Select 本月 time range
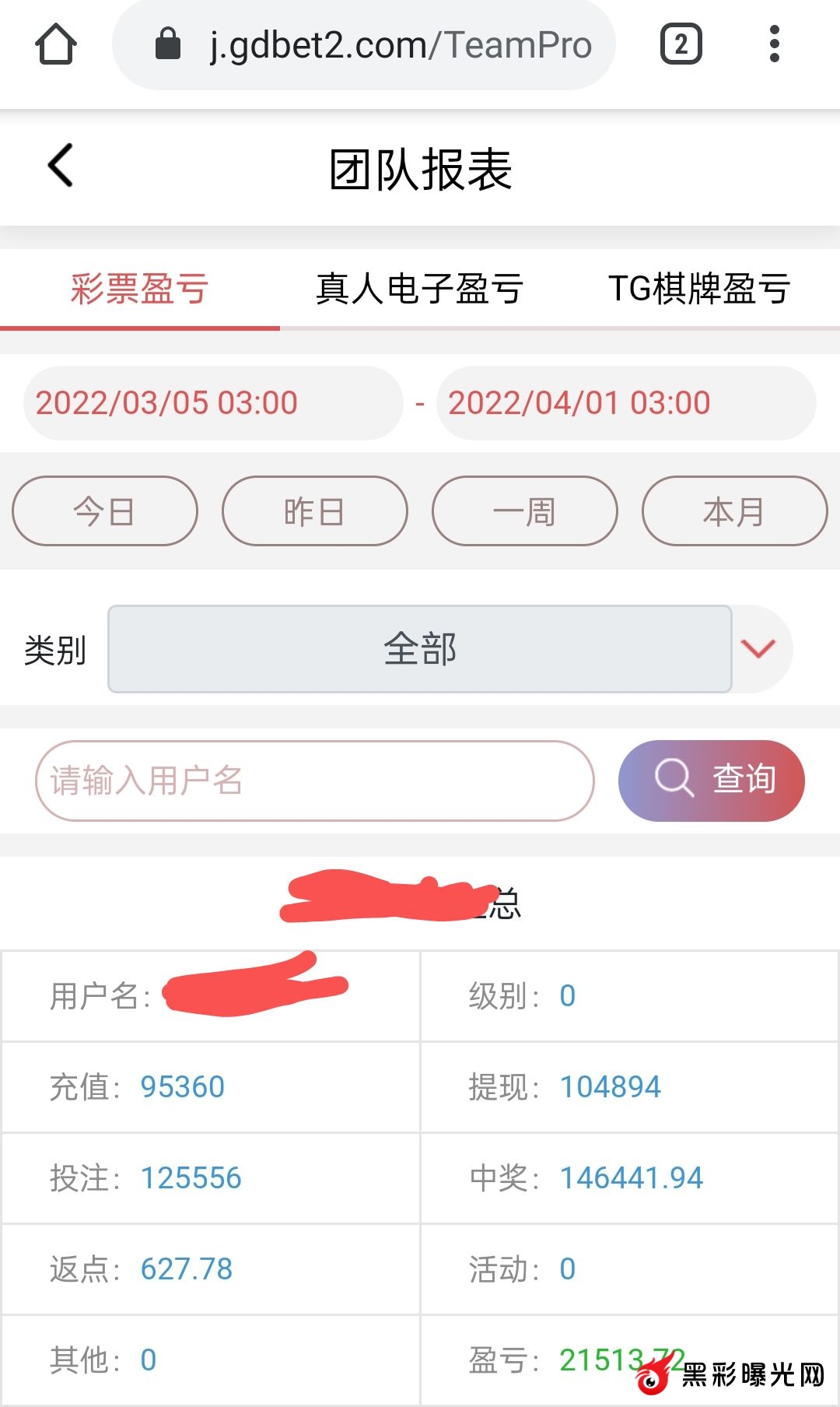 (734, 511)
